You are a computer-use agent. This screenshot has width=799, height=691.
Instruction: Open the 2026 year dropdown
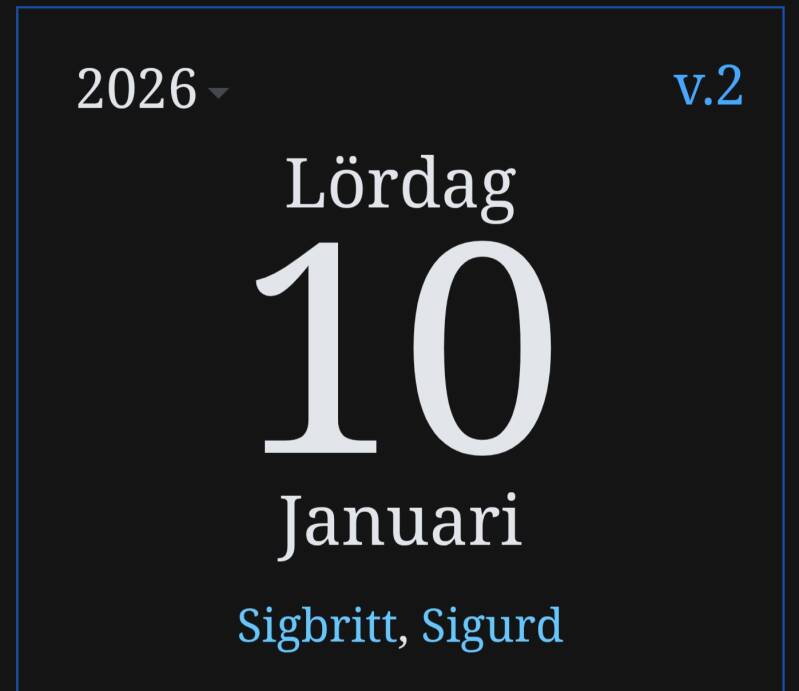click(x=151, y=91)
